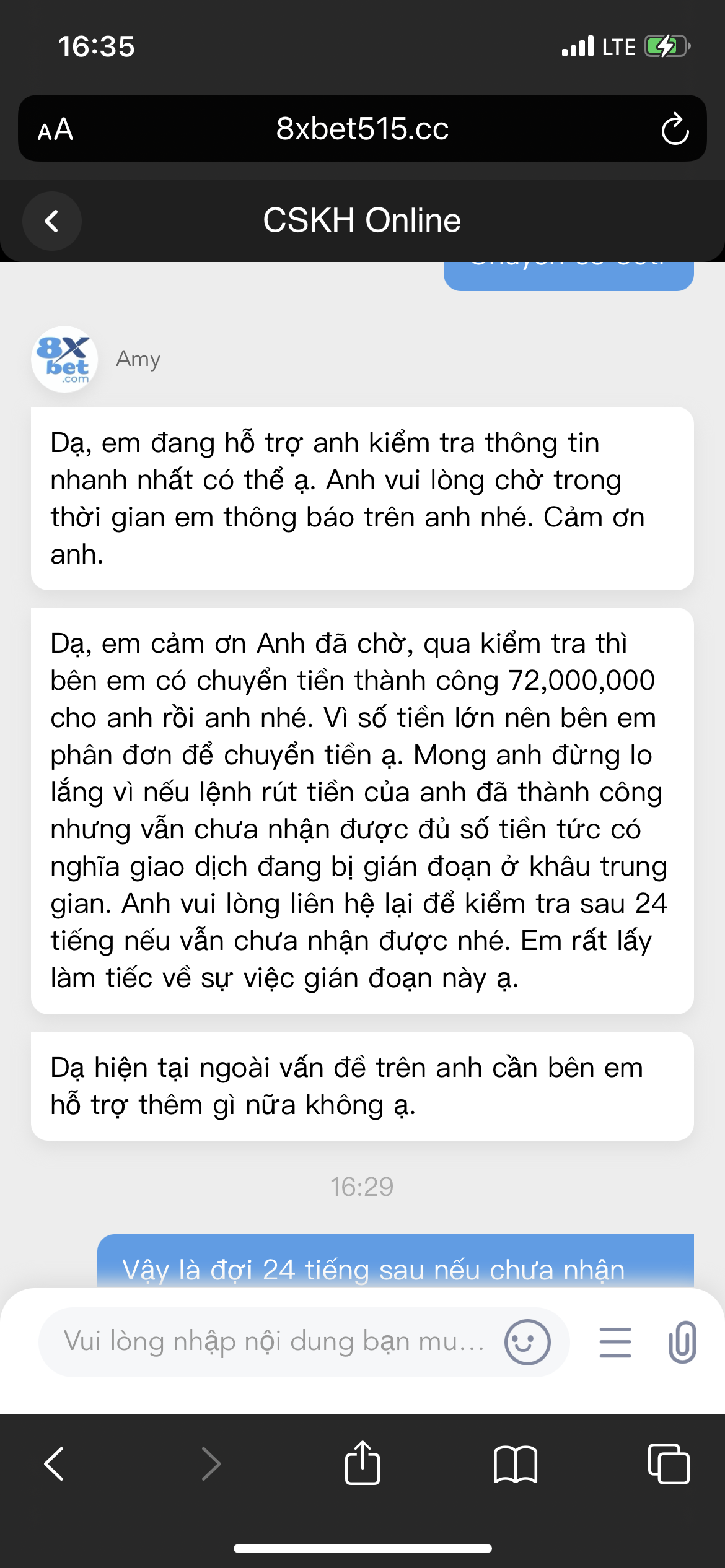Open Safari bookmarks
Viewport: 725px width, 1568px height.
515,1464
